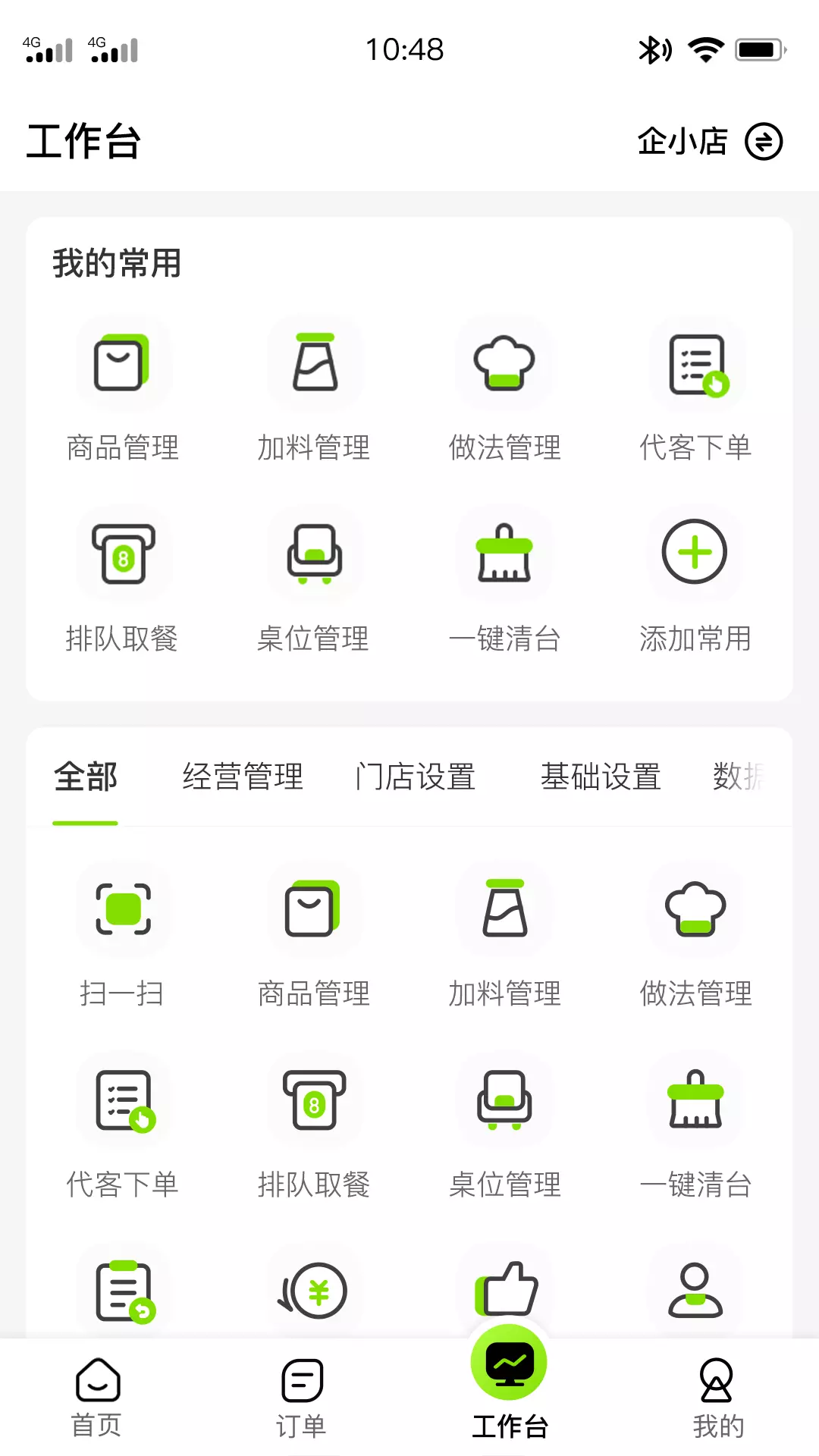
Task: Open the 扫一扫 scanner
Action: [123, 935]
